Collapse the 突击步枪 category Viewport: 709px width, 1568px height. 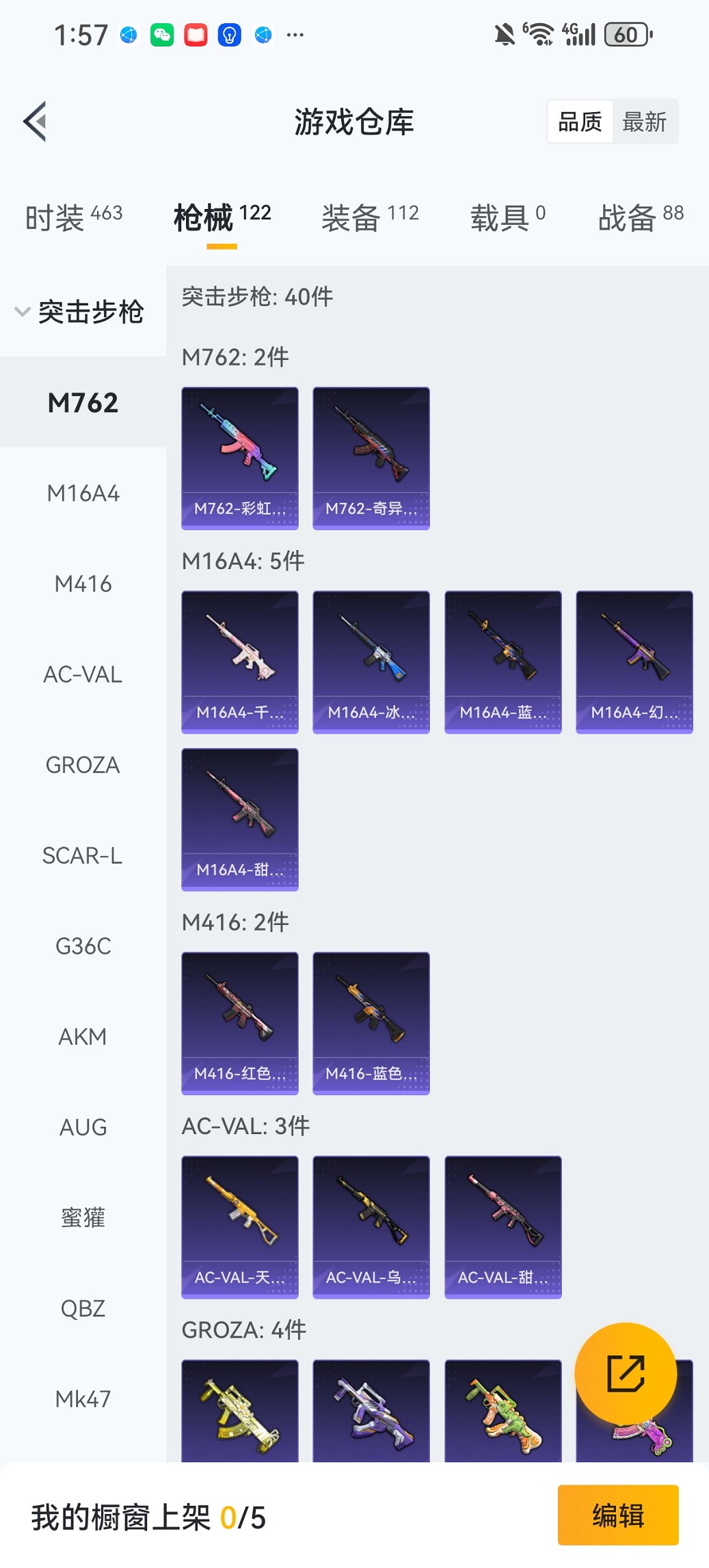(x=80, y=312)
